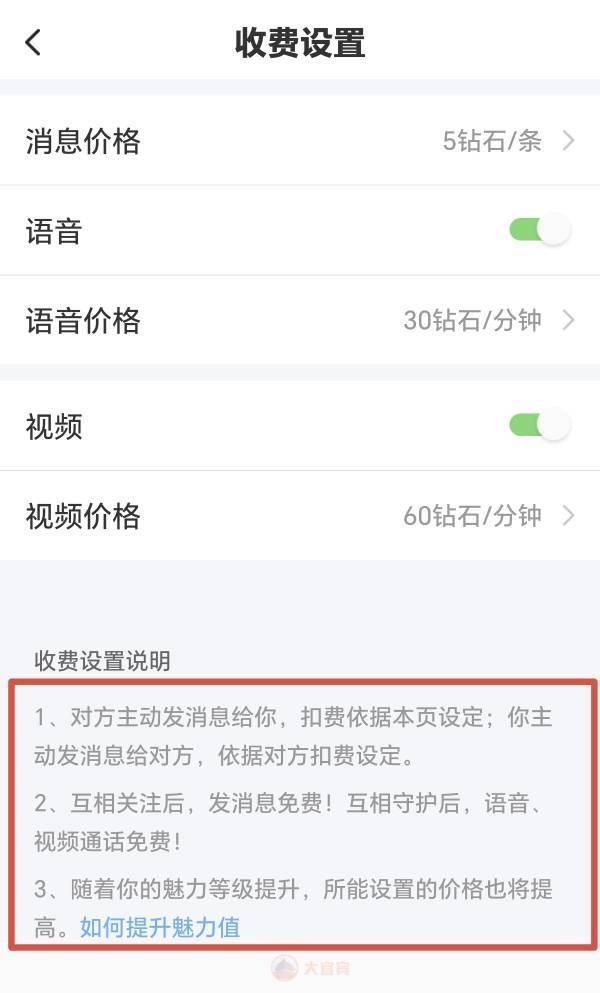The height and width of the screenshot is (993, 600).
Task: Disable the 视频 switch
Action: 540,425
